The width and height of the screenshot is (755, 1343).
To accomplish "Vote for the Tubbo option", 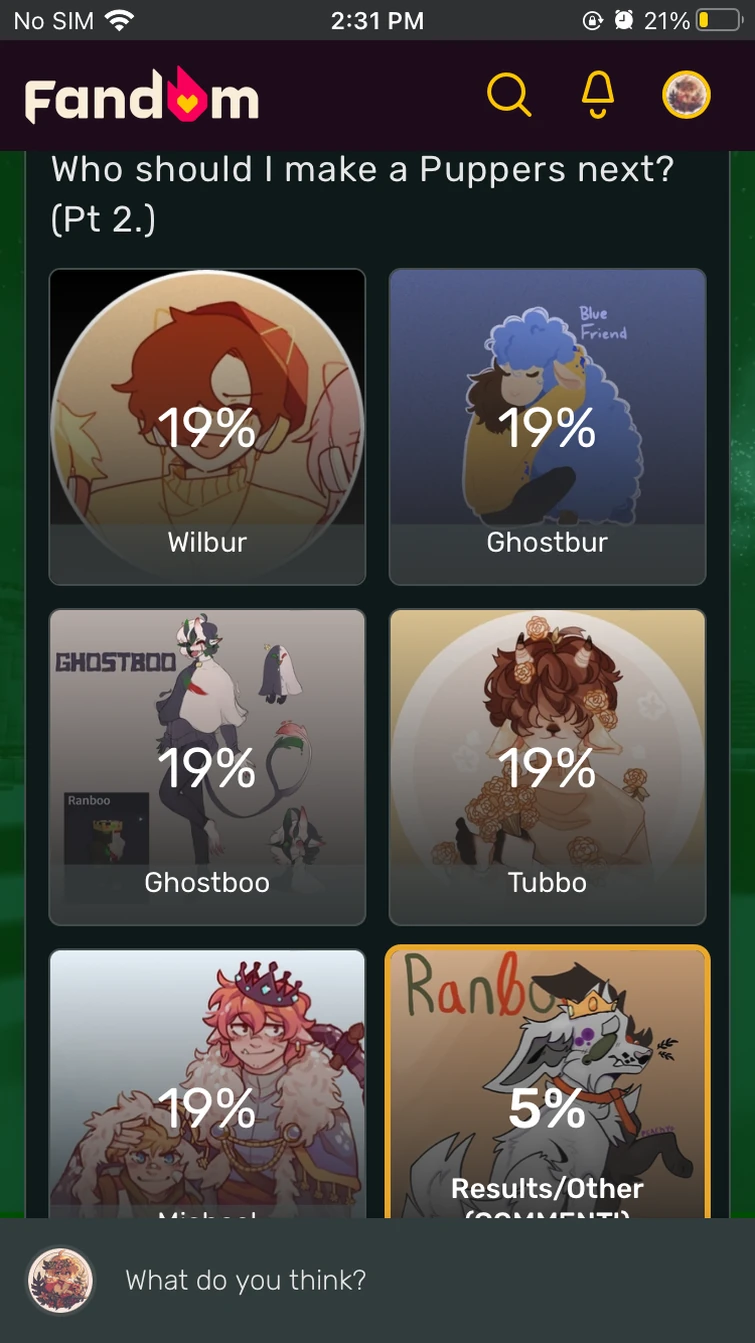I will coord(547,767).
